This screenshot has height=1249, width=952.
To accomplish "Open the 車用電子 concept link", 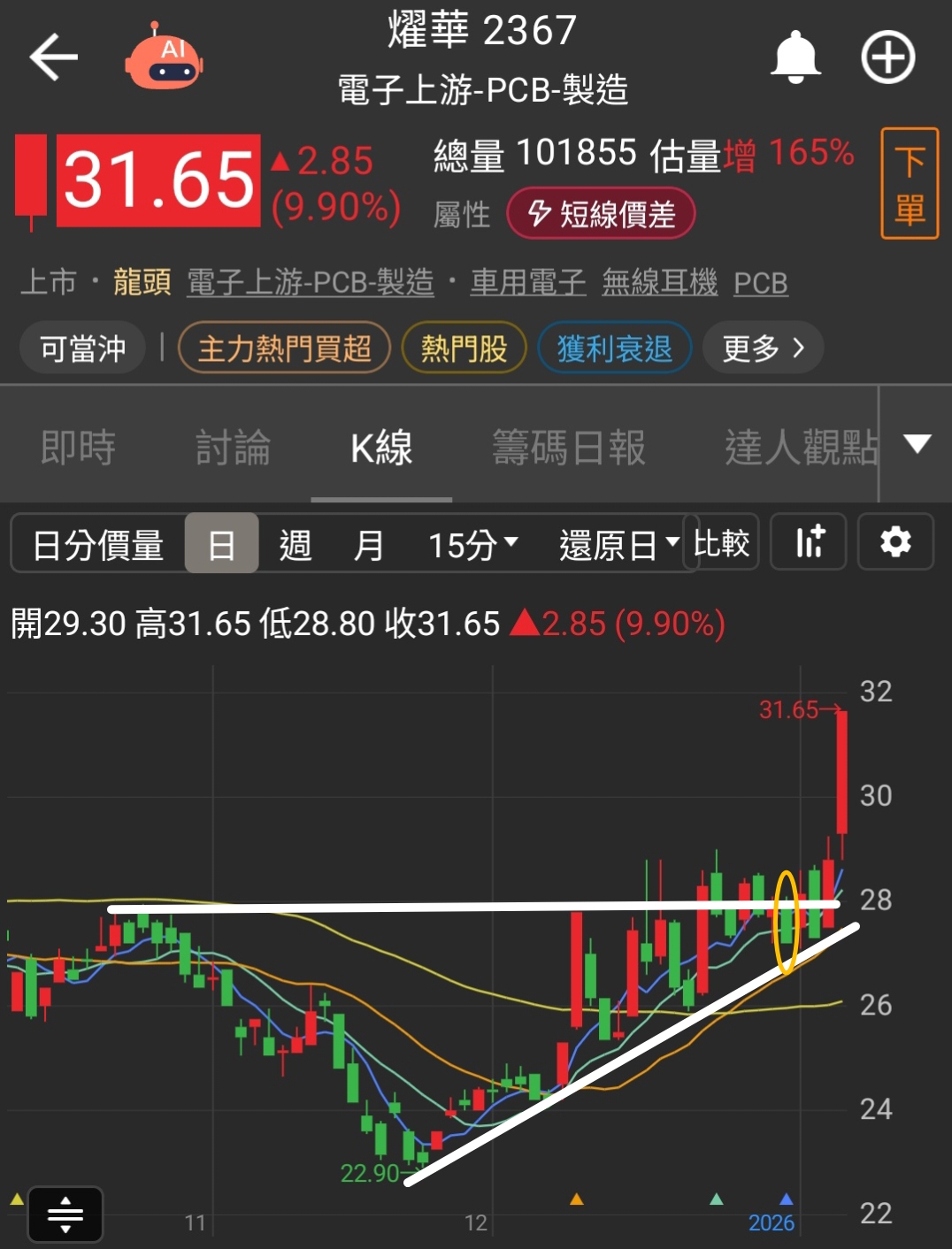I will (527, 282).
